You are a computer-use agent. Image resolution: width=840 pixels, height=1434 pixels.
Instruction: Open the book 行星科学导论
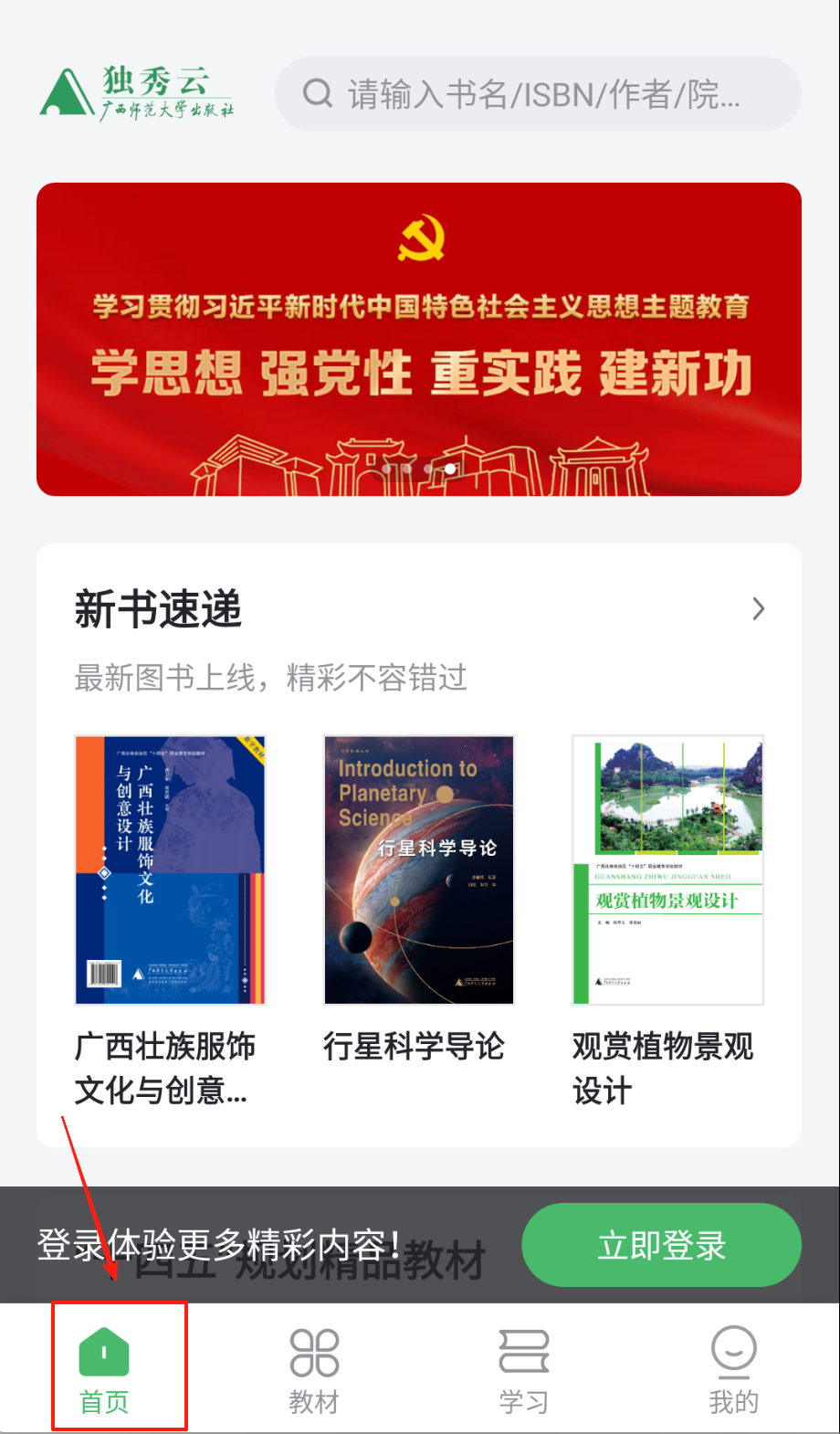(419, 870)
